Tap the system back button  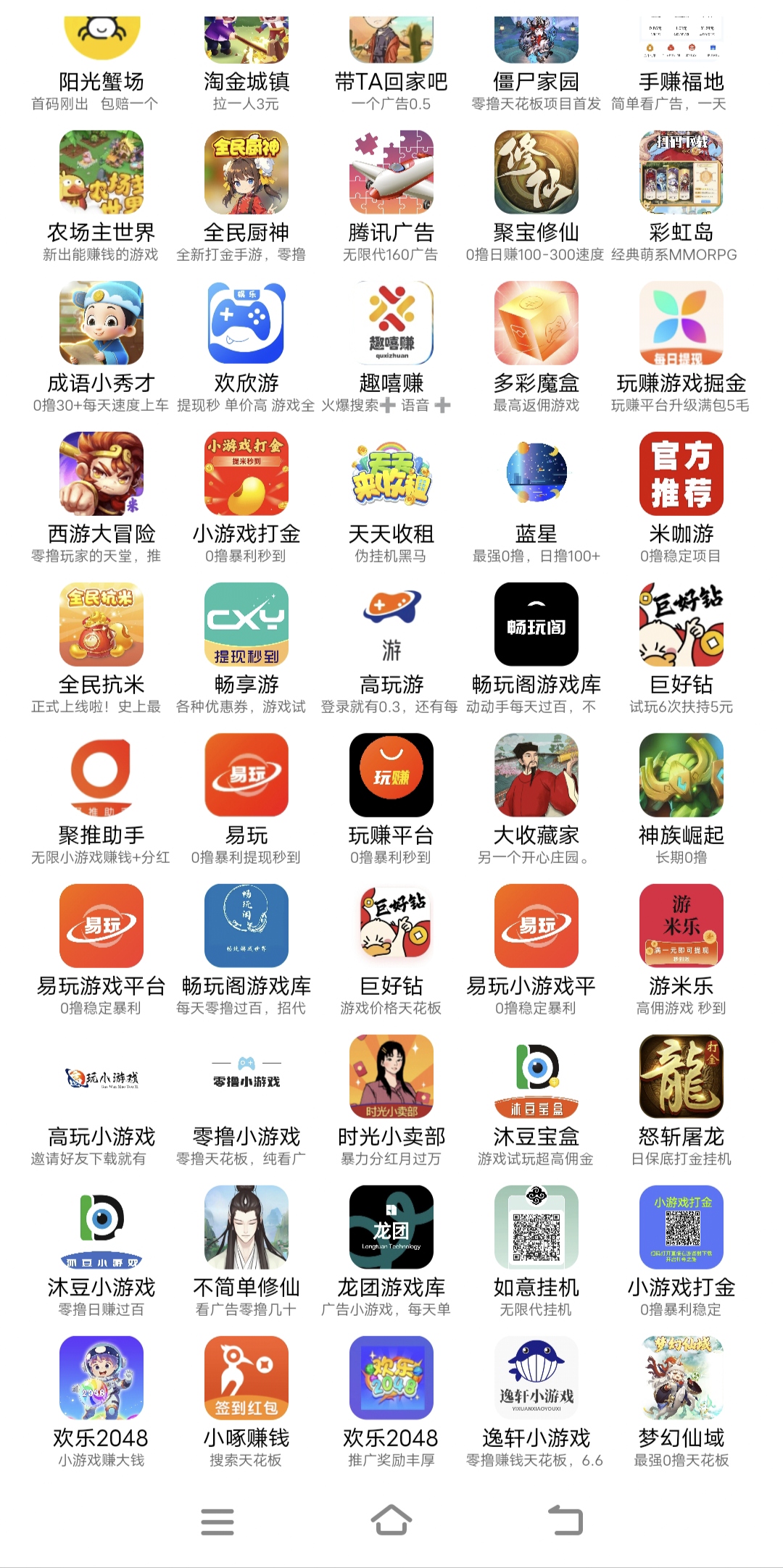point(565,1519)
